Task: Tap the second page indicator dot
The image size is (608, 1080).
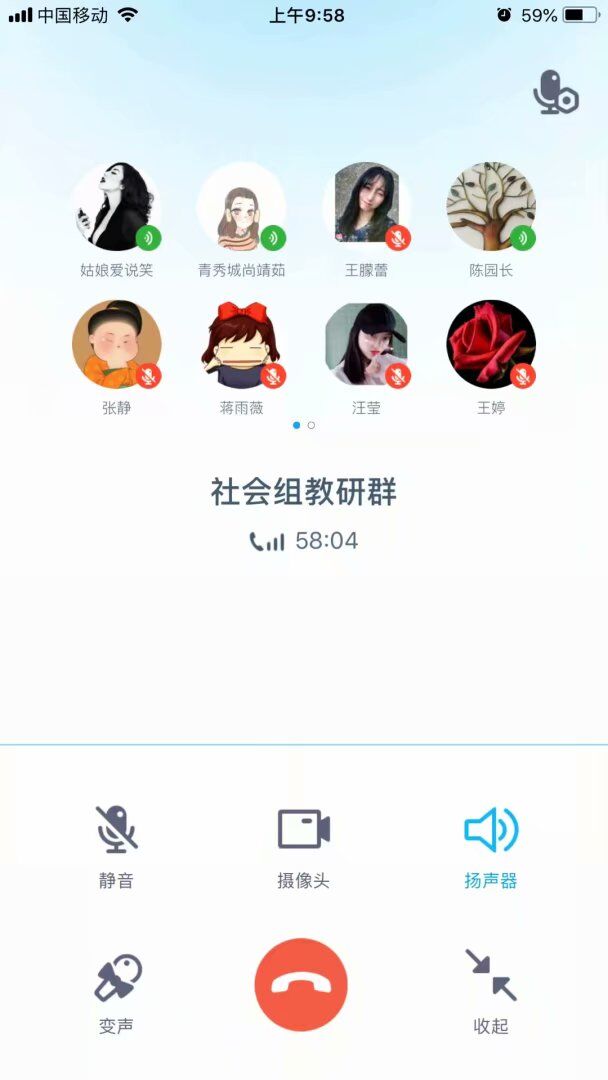Action: click(x=311, y=425)
